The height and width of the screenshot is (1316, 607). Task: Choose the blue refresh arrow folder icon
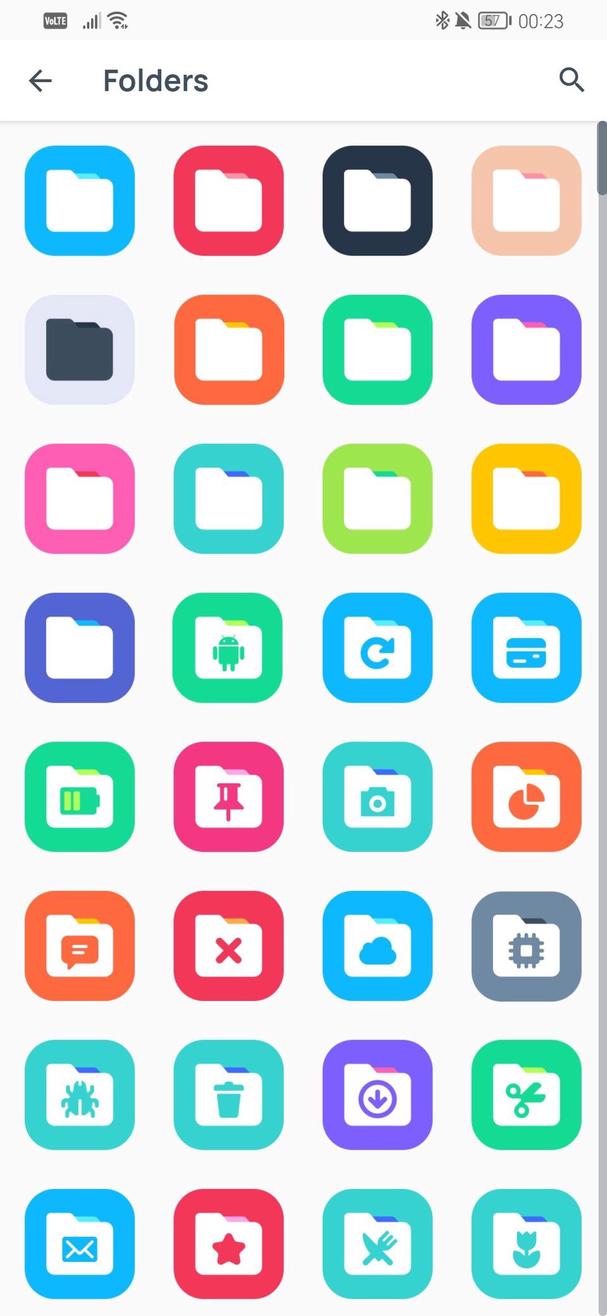(x=377, y=648)
